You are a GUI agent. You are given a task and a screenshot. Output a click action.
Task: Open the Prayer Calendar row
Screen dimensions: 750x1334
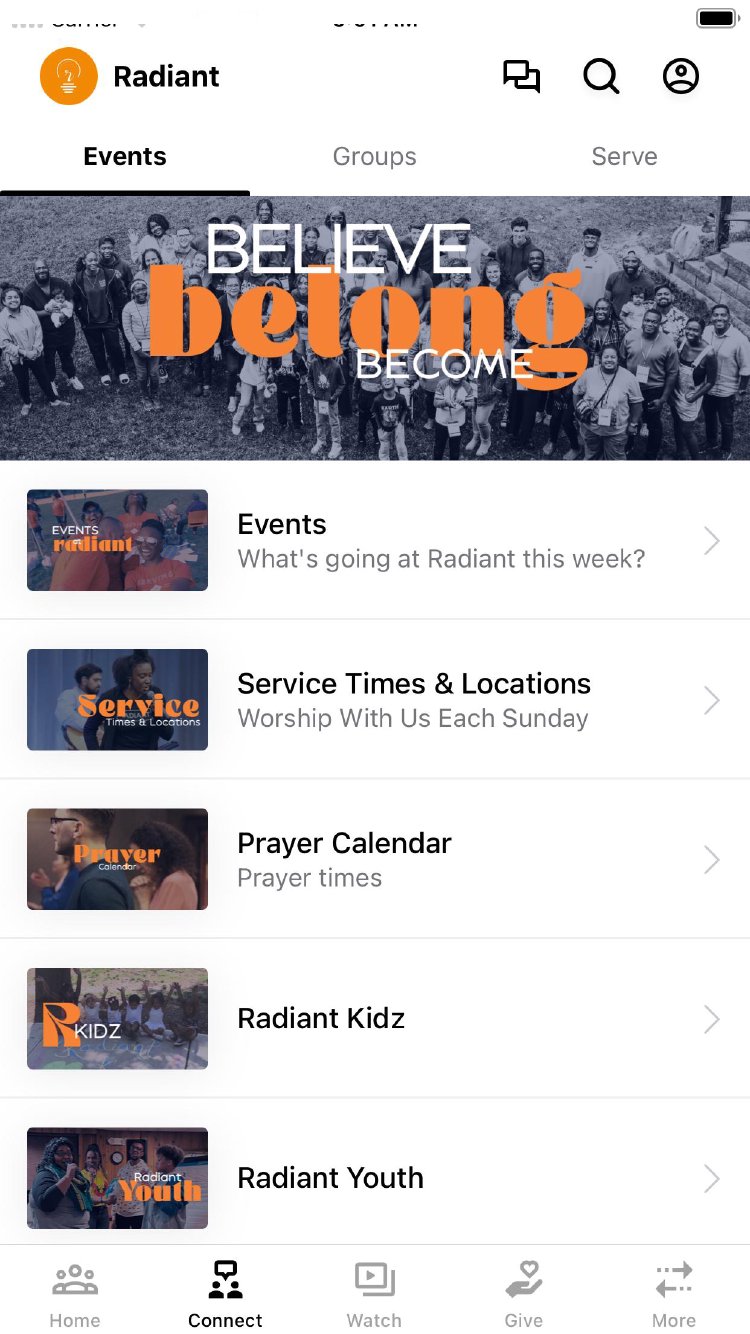point(375,859)
